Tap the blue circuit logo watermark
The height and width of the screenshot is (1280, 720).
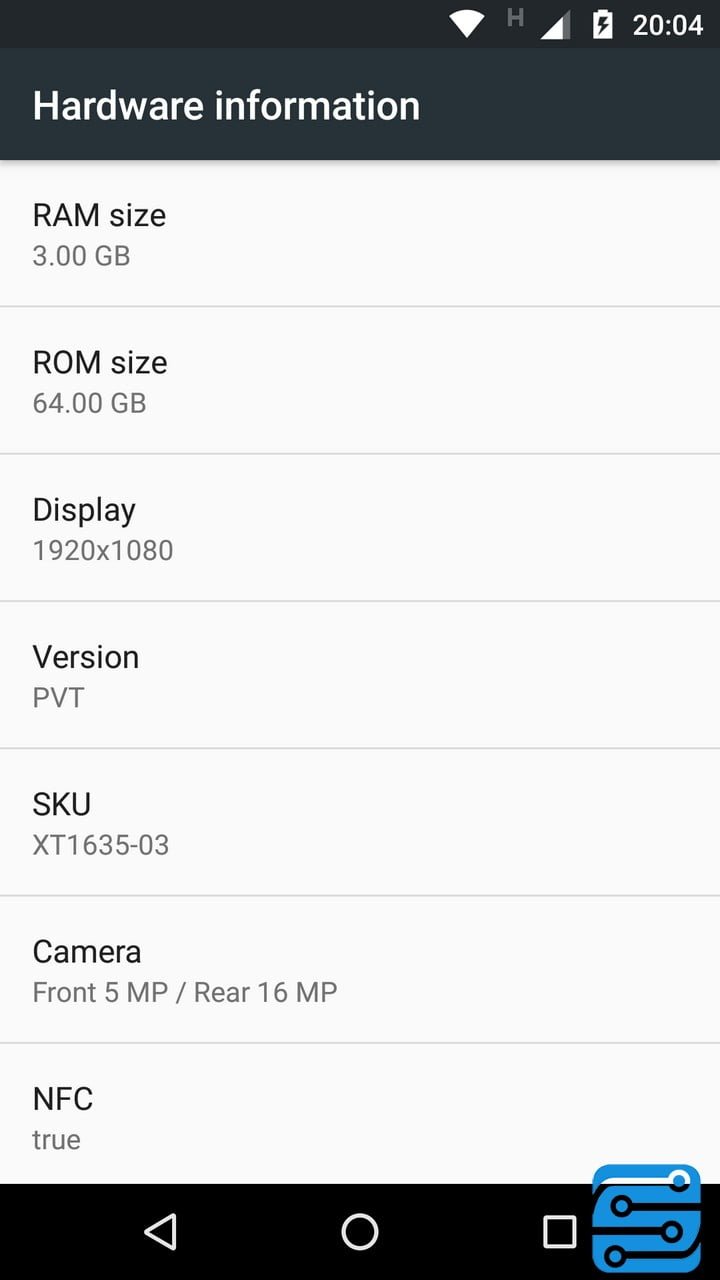click(x=647, y=1222)
